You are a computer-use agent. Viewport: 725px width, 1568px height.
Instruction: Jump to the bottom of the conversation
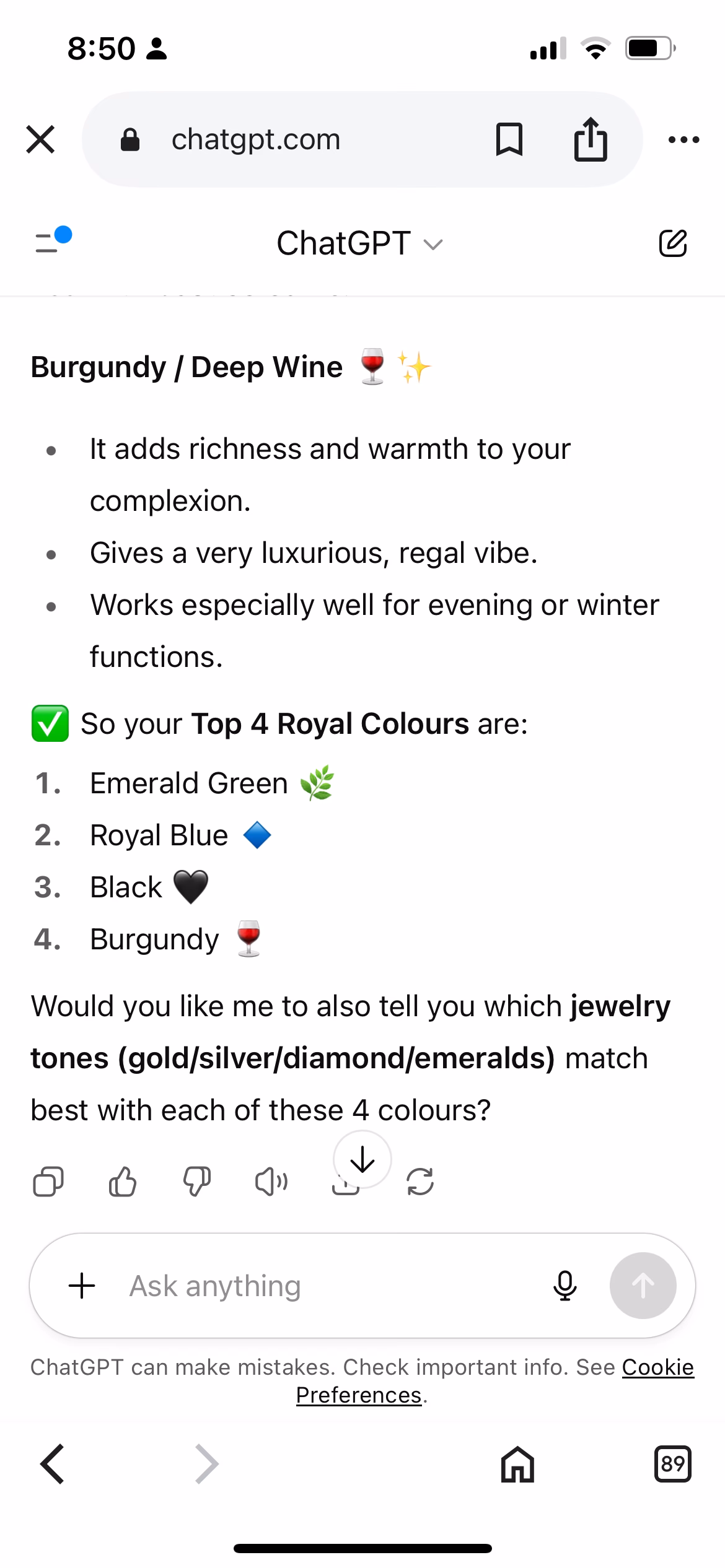362,1159
